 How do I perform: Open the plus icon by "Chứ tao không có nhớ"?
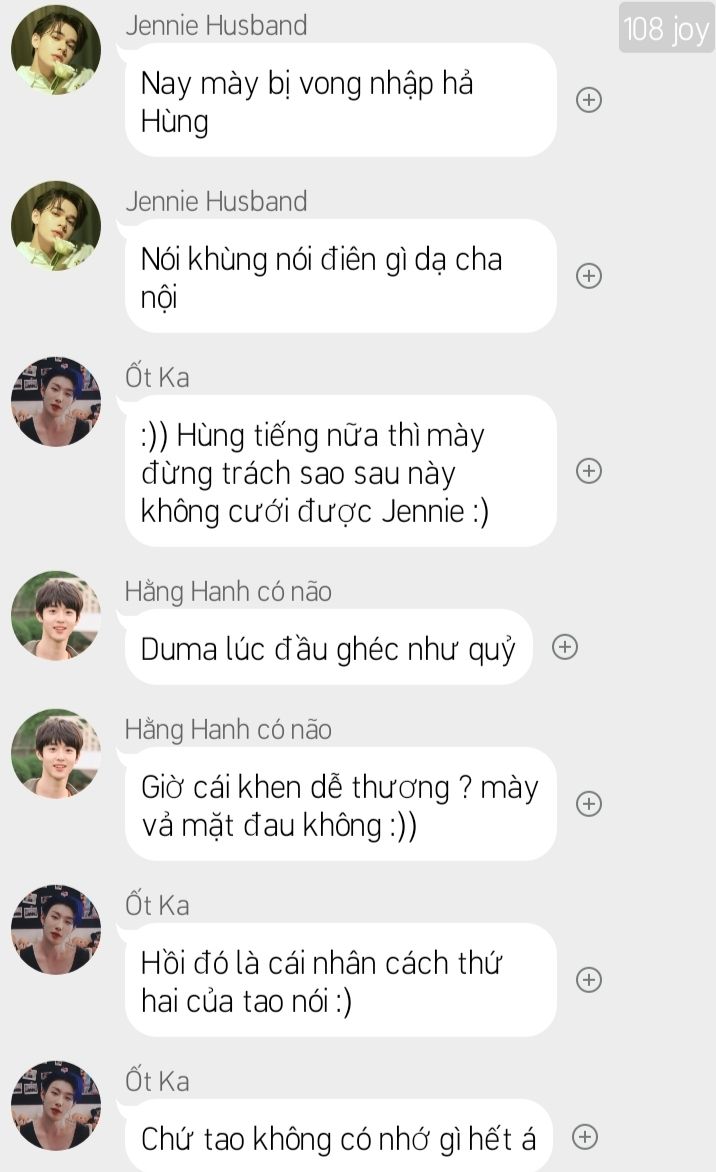pos(585,1137)
